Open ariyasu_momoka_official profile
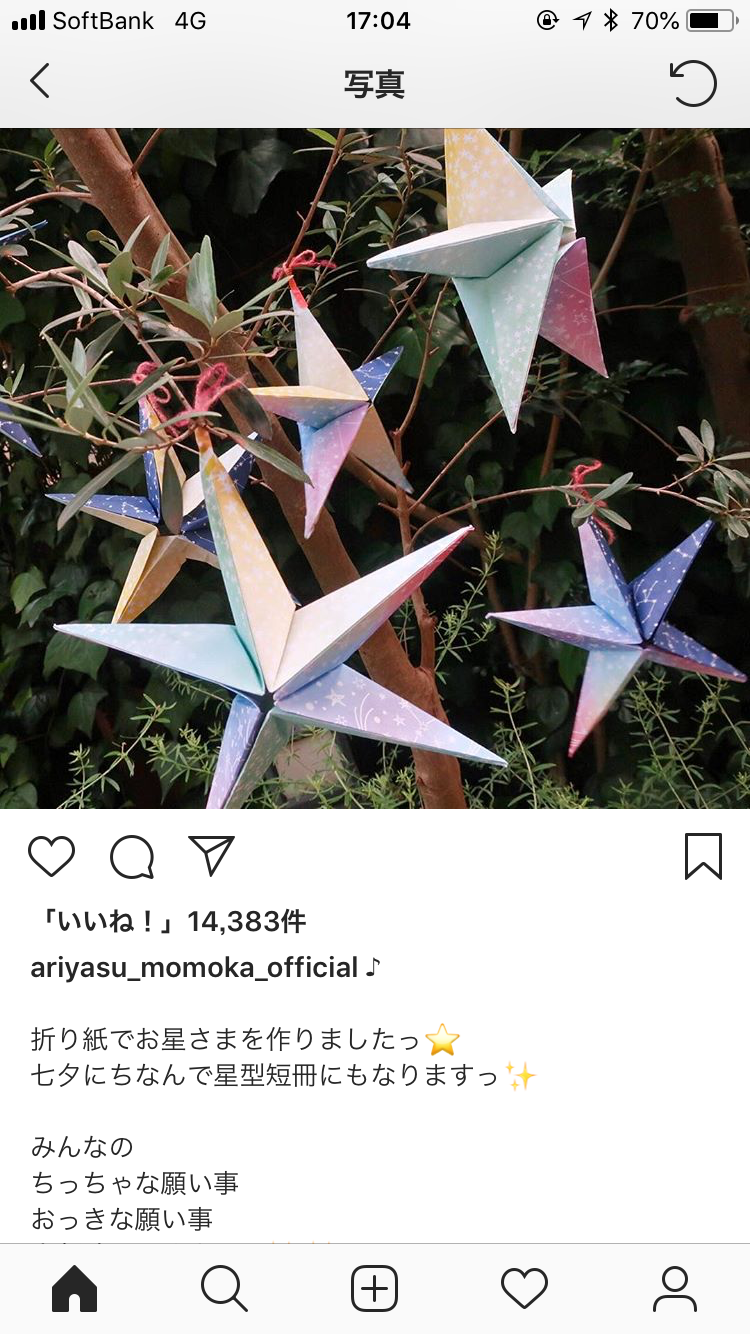Screen dimensions: 750x1334 pyautogui.click(x=194, y=968)
